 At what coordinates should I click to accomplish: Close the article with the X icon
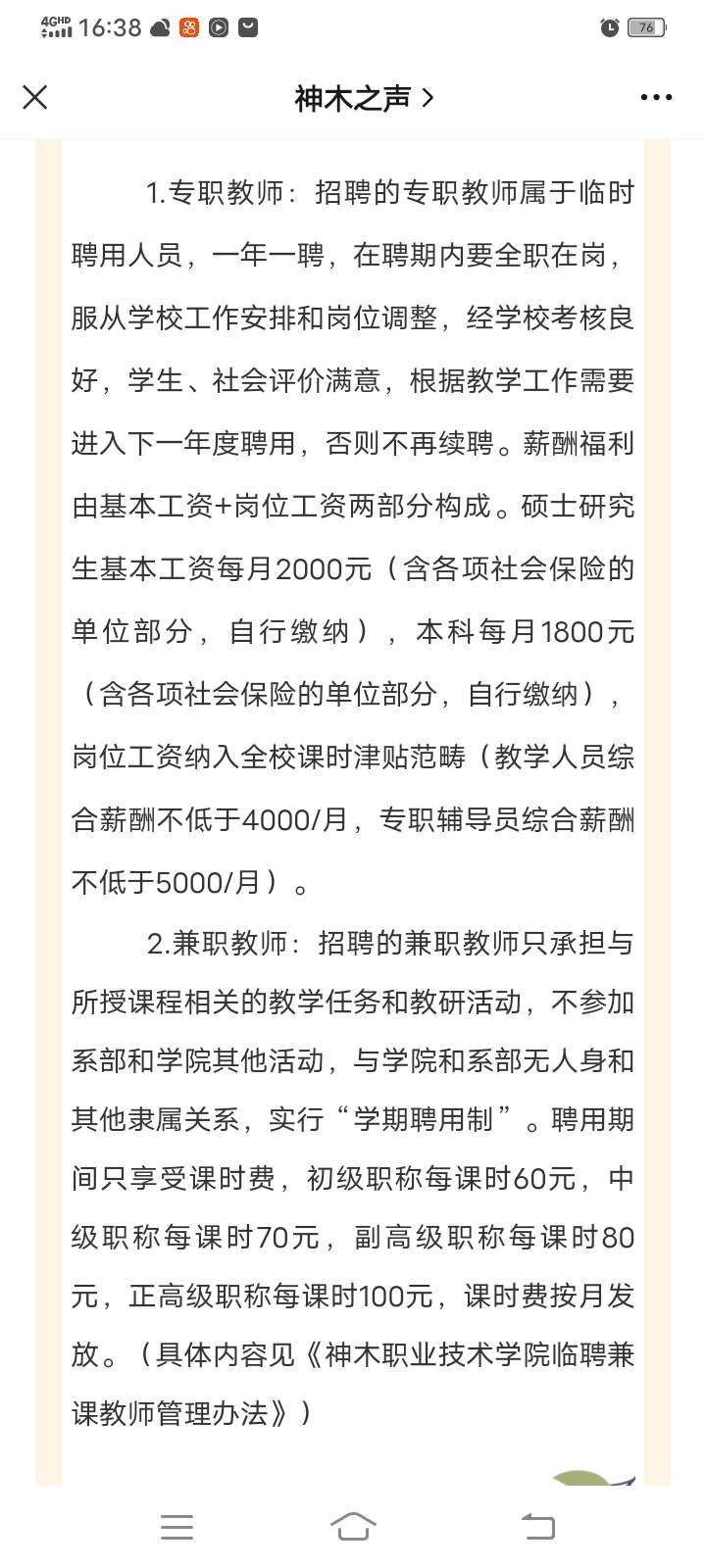coord(35,97)
